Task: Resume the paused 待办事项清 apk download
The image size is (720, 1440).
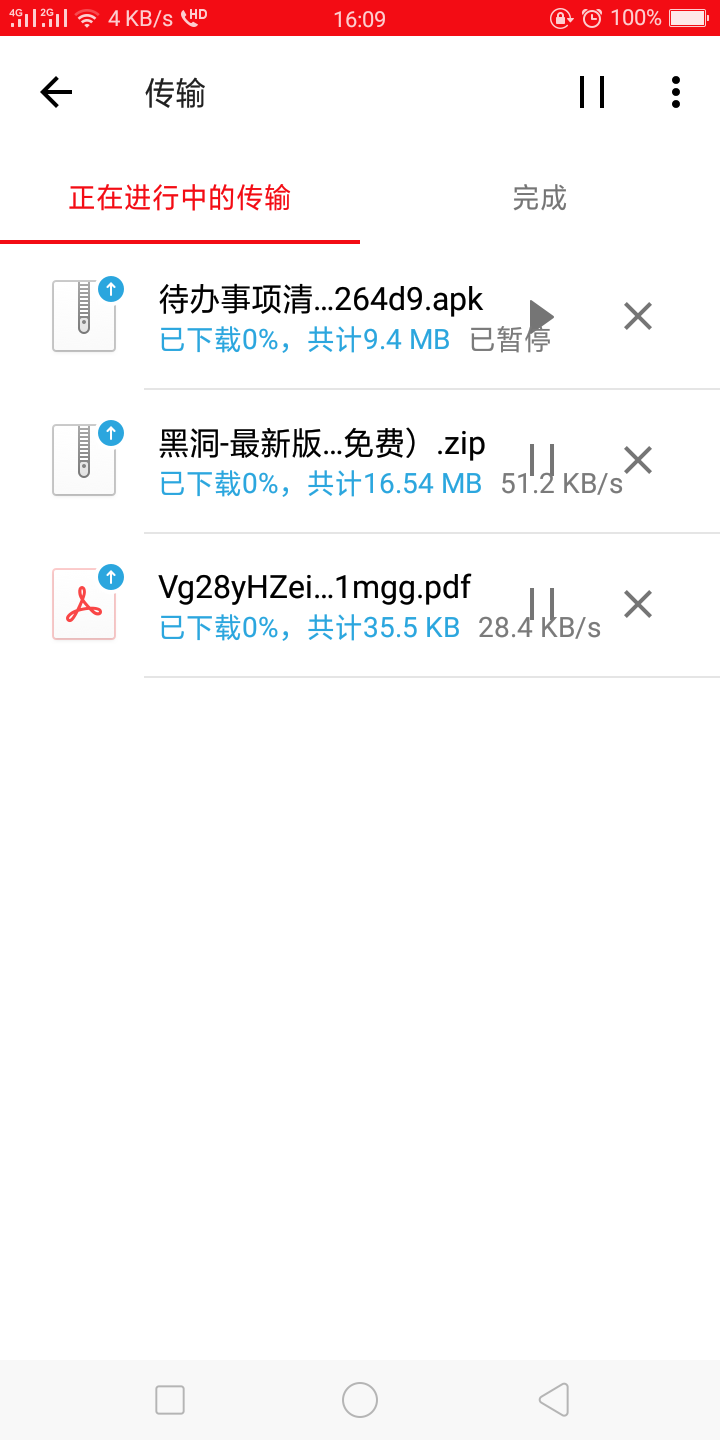Action: point(541,316)
